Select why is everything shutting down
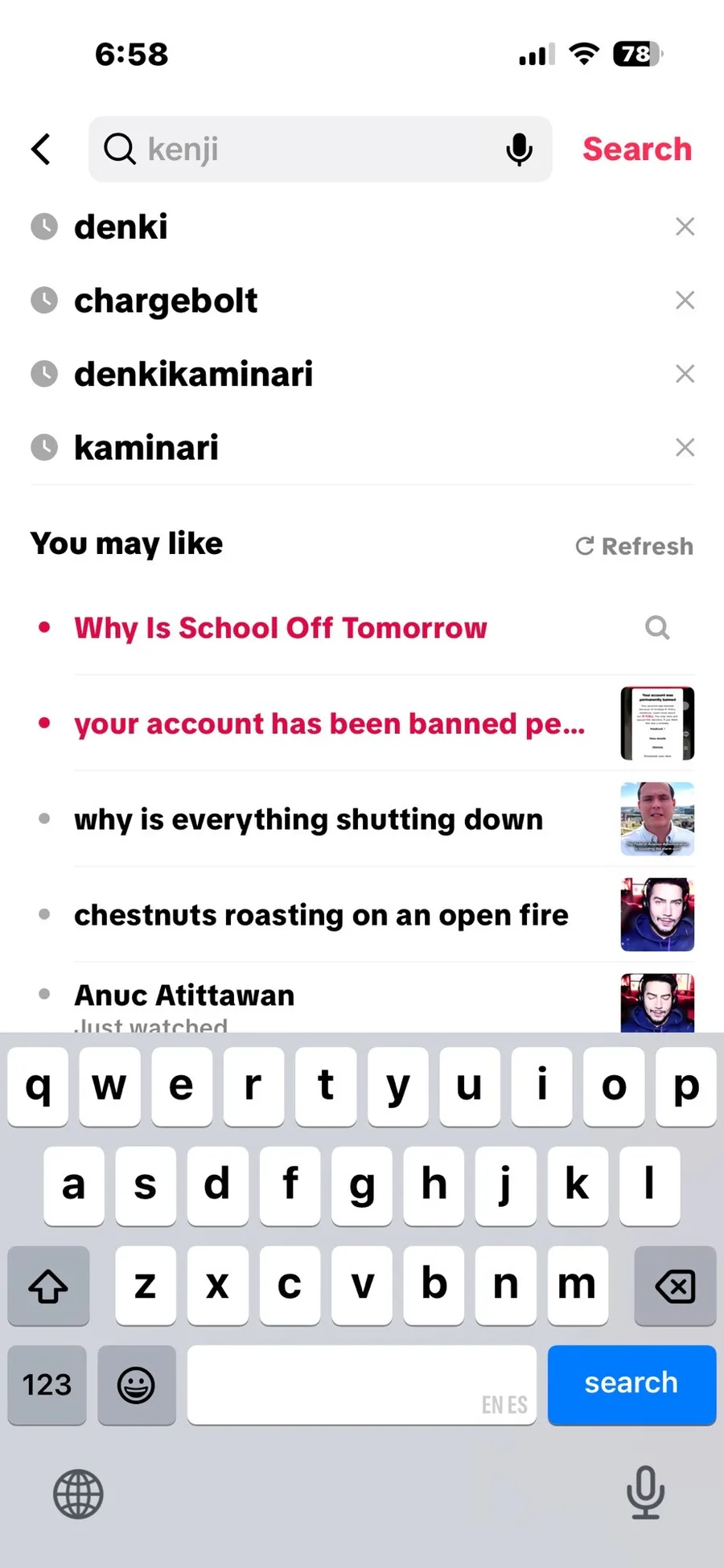The image size is (724, 1568). (x=309, y=819)
